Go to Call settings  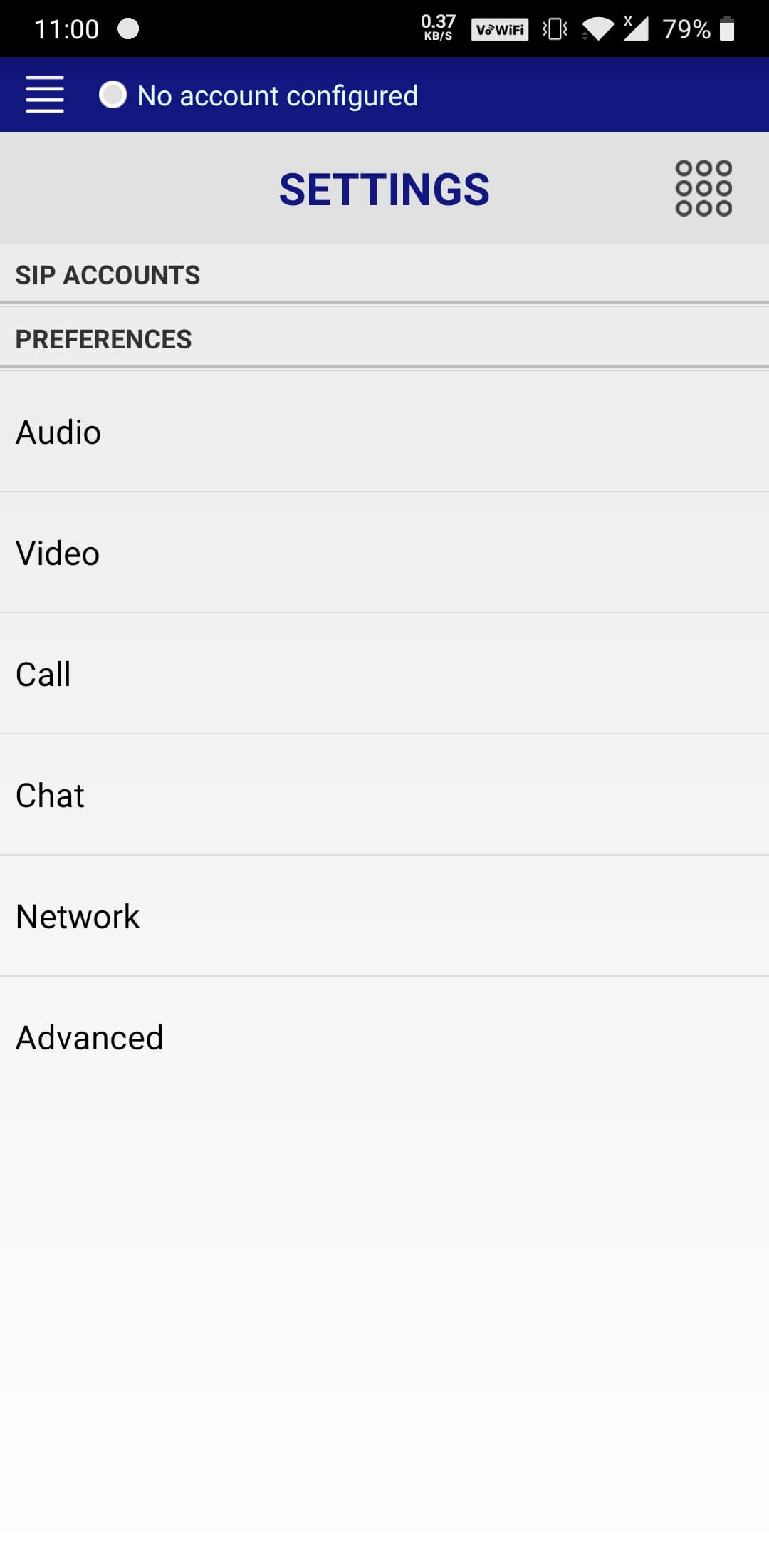(384, 674)
